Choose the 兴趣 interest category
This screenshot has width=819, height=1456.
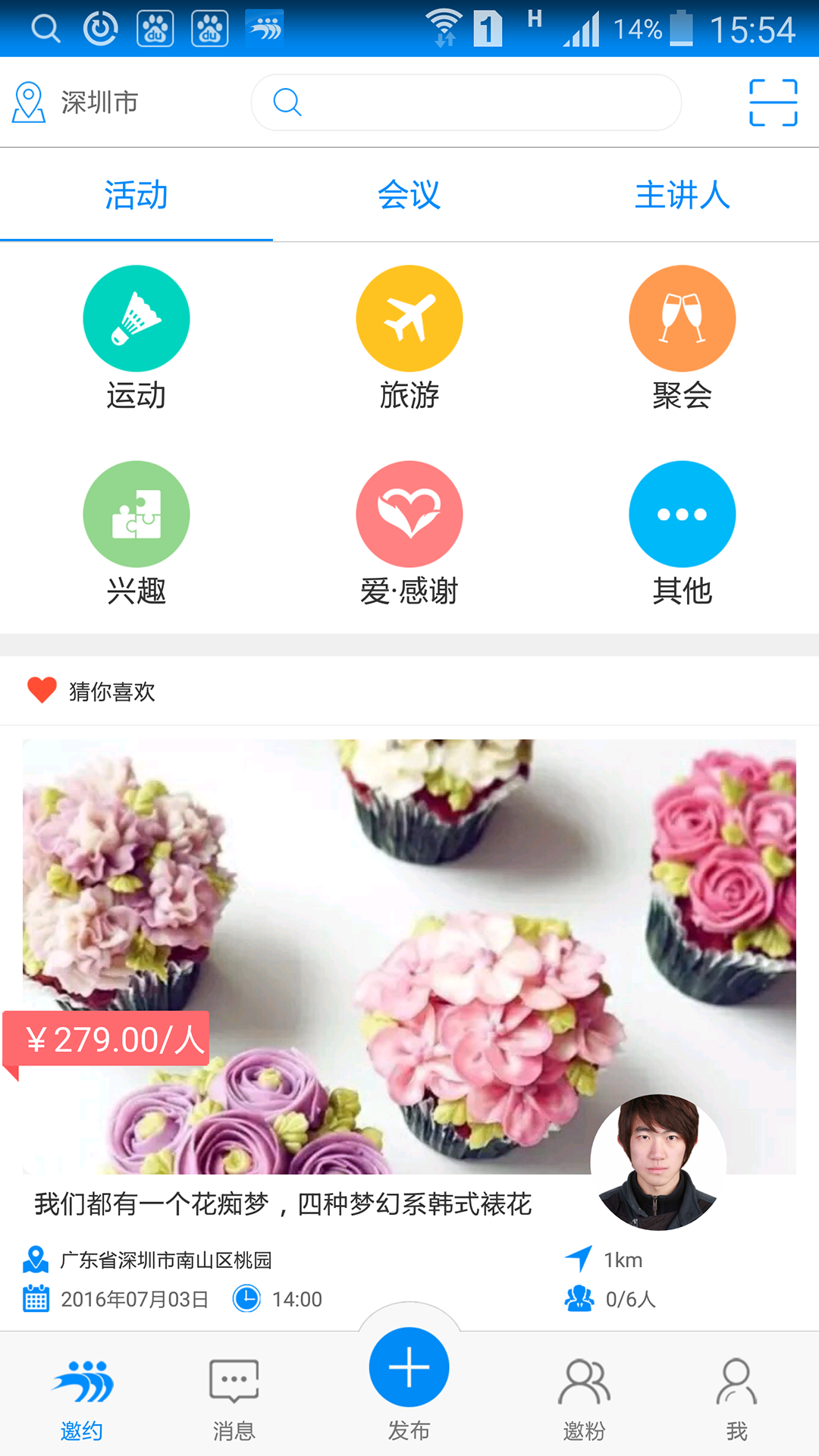click(136, 515)
